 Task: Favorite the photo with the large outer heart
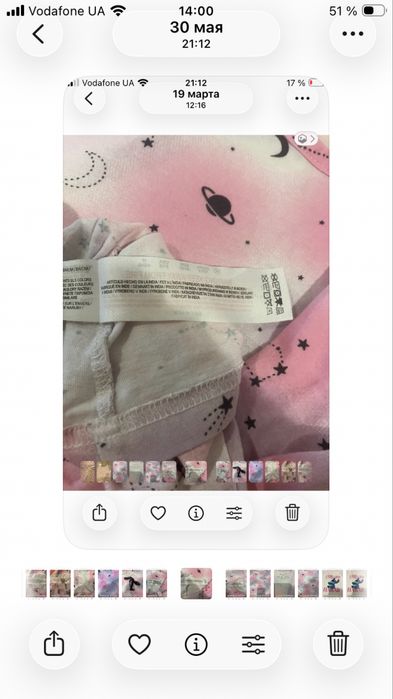[139, 645]
